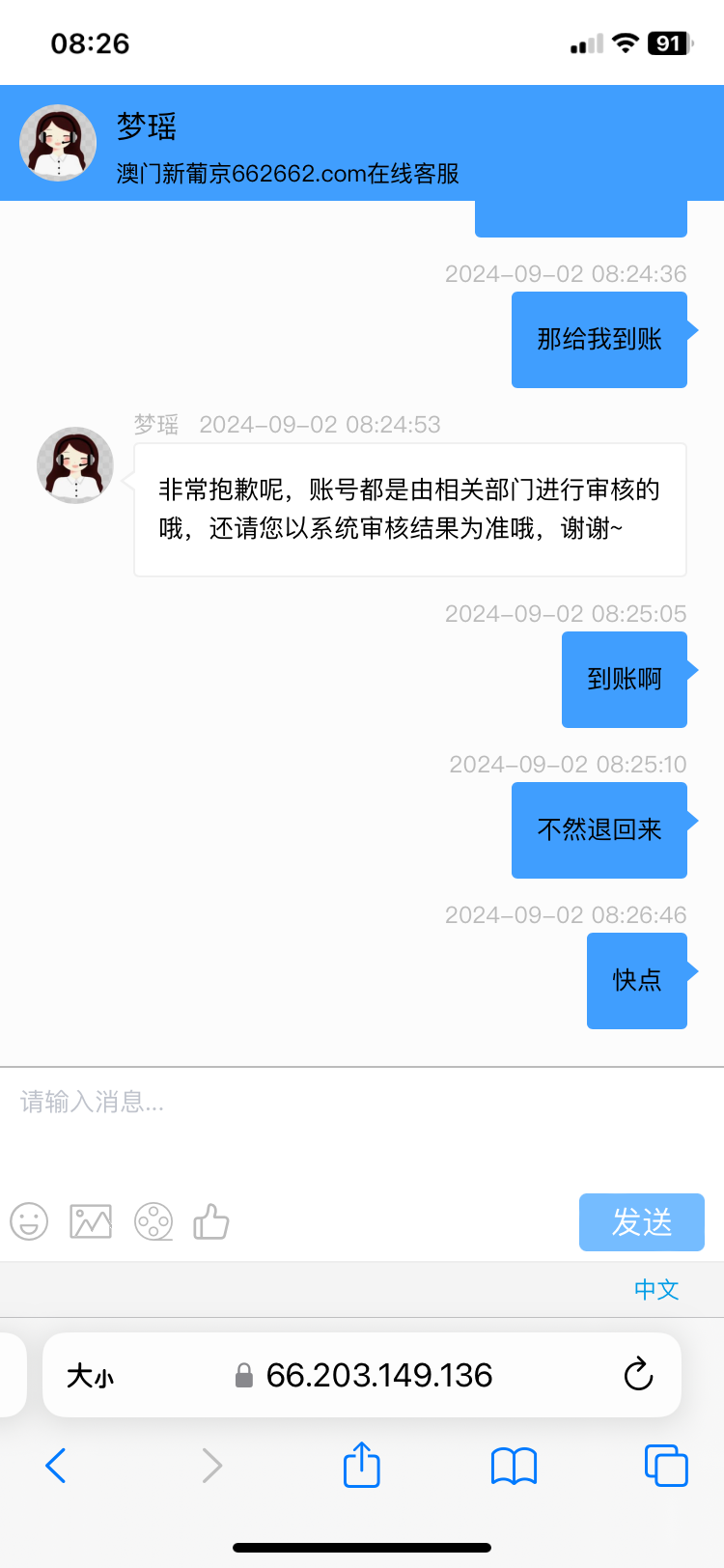Tap the forward navigation chevron

[x=212, y=1465]
